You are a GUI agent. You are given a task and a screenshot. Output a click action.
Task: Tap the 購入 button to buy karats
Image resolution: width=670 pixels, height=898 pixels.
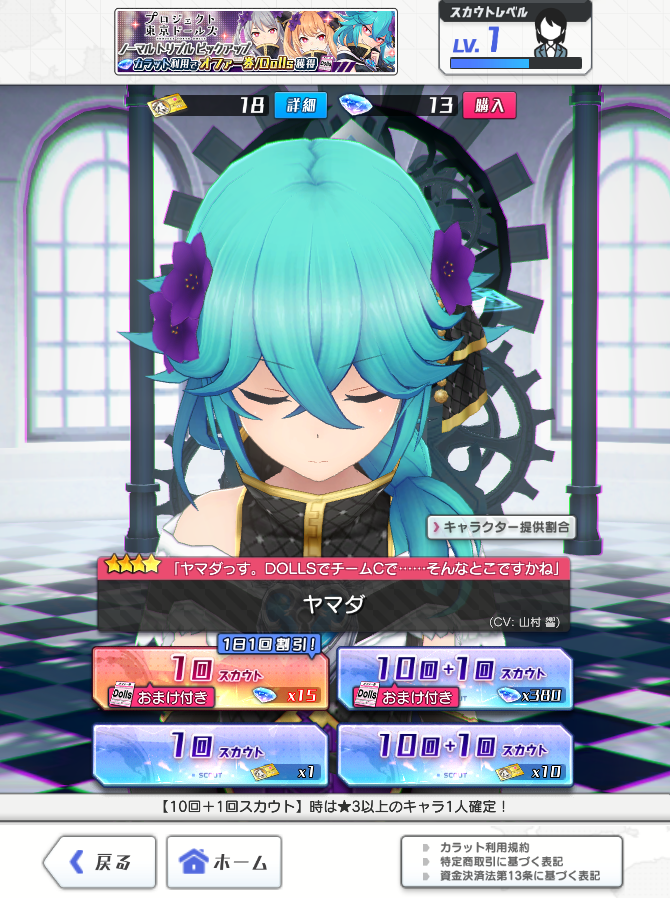point(490,105)
